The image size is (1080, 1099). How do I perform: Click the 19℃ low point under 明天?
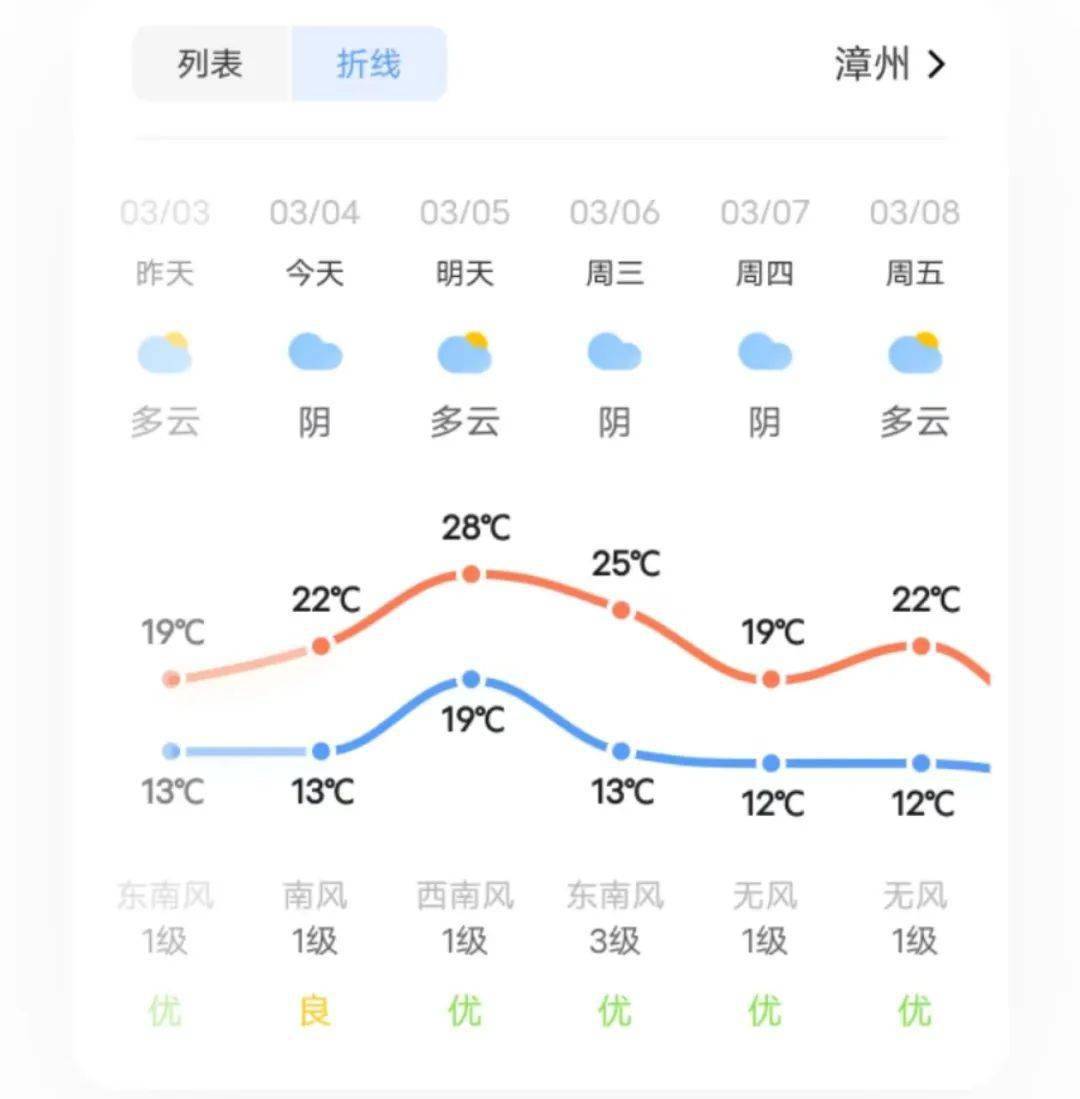(x=470, y=678)
